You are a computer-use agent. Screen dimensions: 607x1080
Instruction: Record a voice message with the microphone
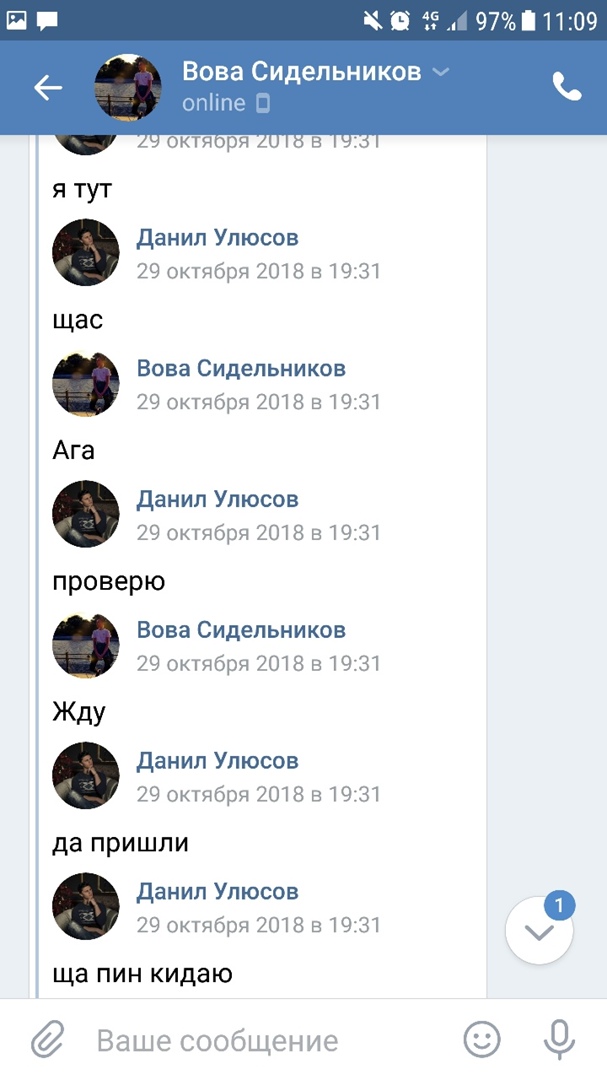point(558,1041)
